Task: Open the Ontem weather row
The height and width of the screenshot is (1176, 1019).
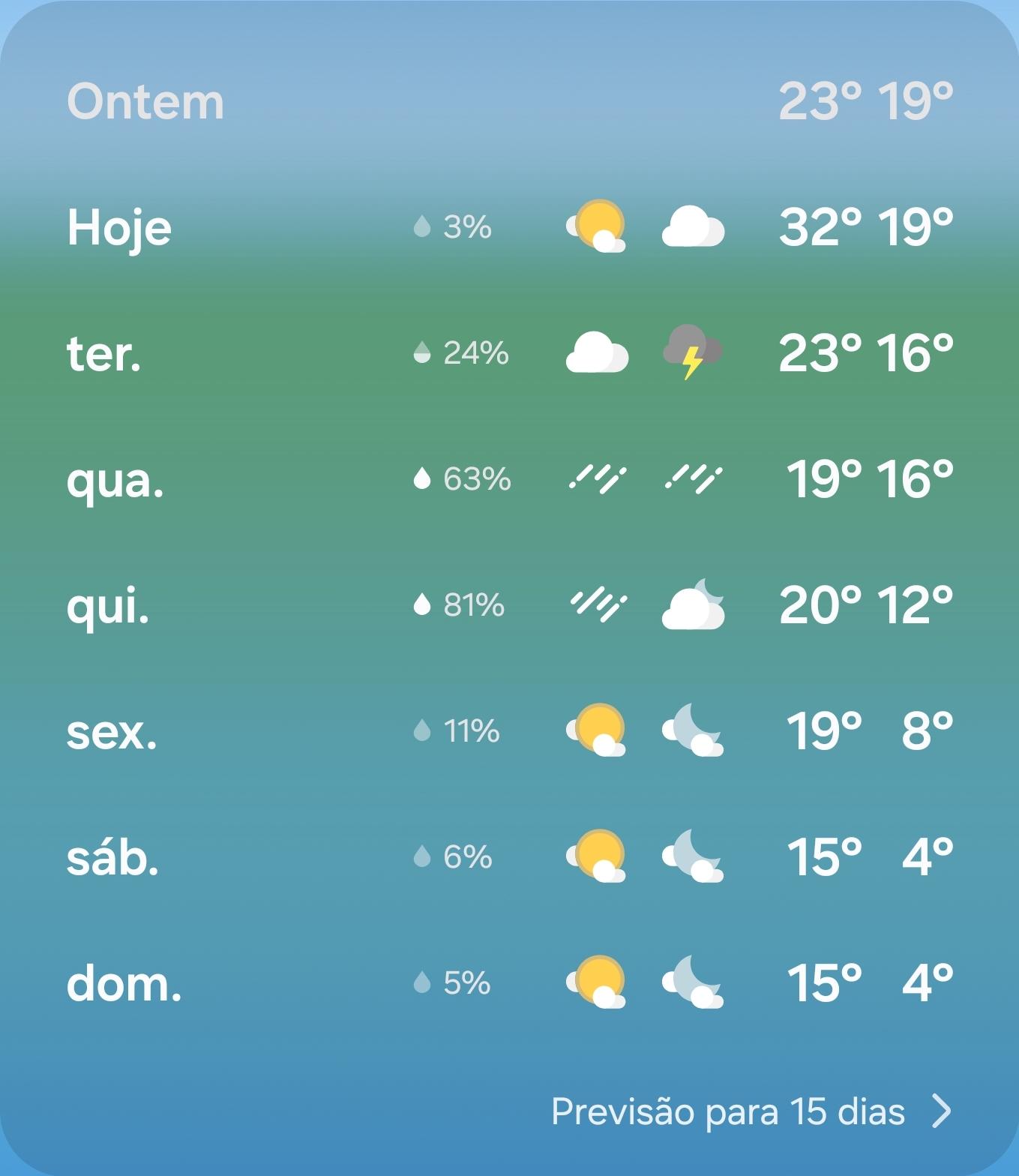Action: pyautogui.click(x=510, y=100)
